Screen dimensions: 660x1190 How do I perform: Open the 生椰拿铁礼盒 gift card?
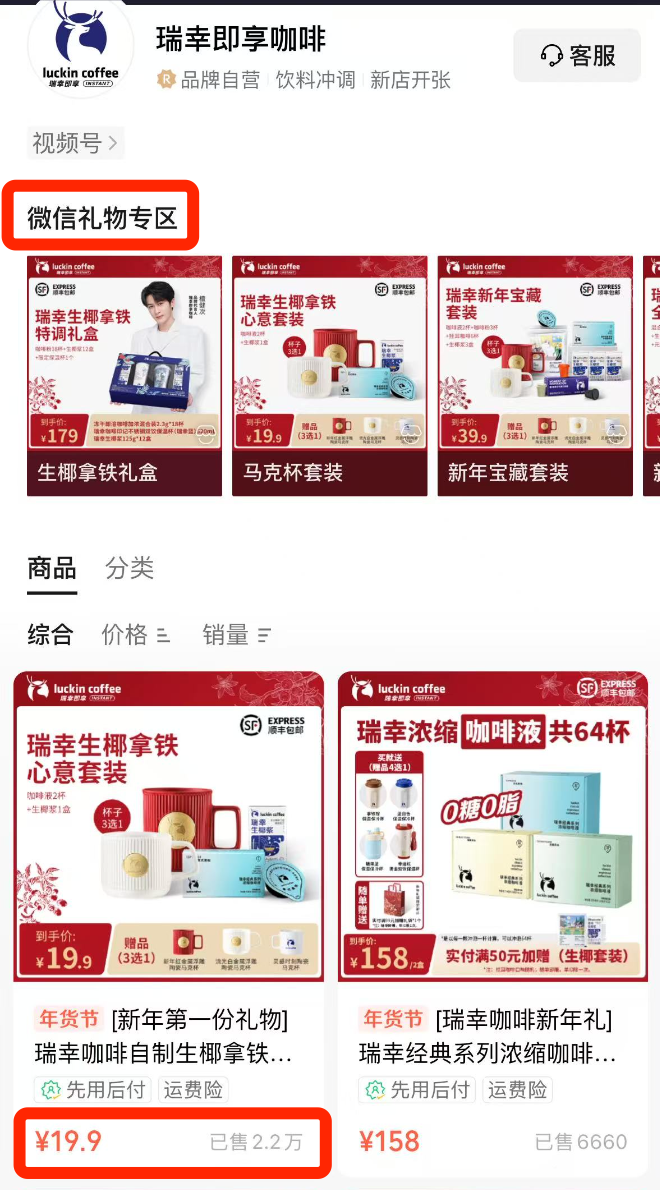[124, 375]
